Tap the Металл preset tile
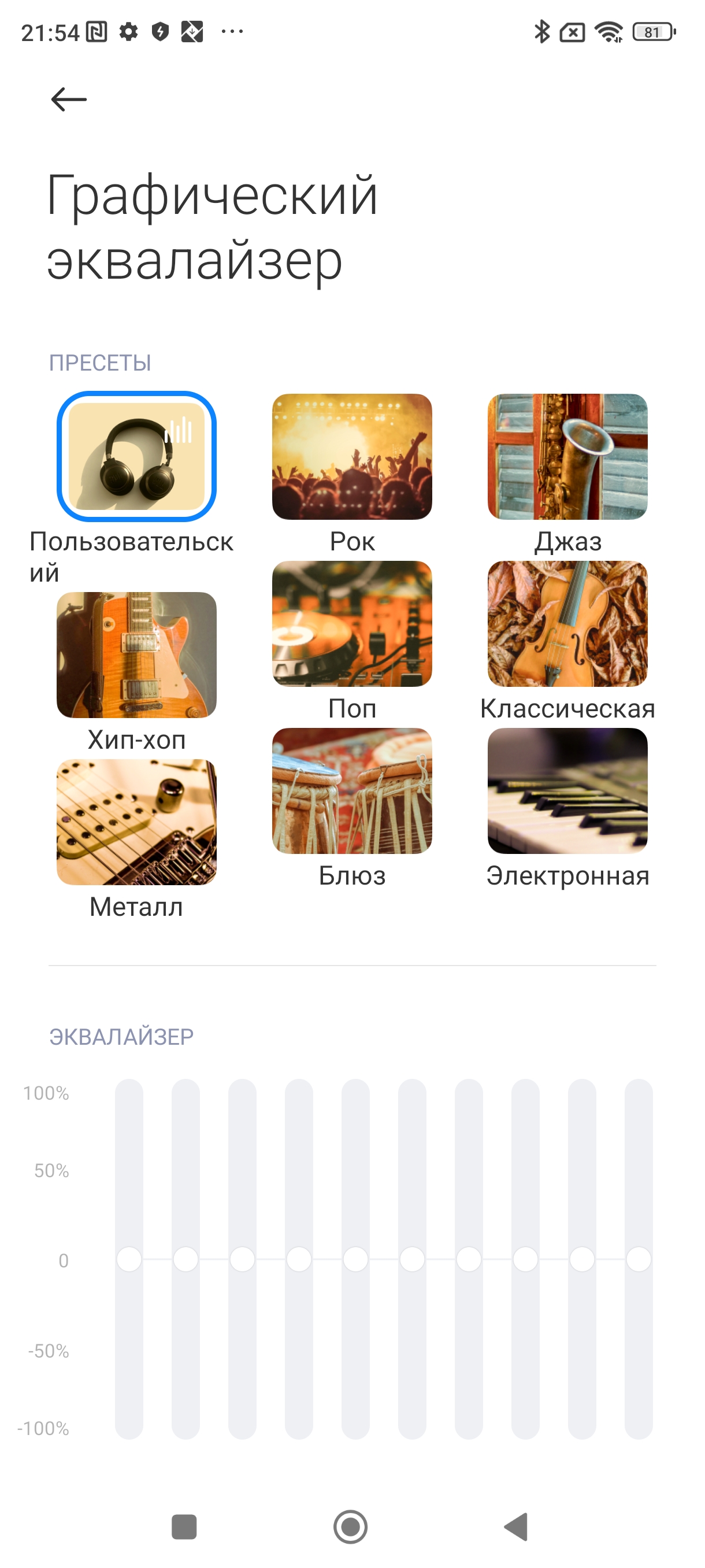 [137, 822]
